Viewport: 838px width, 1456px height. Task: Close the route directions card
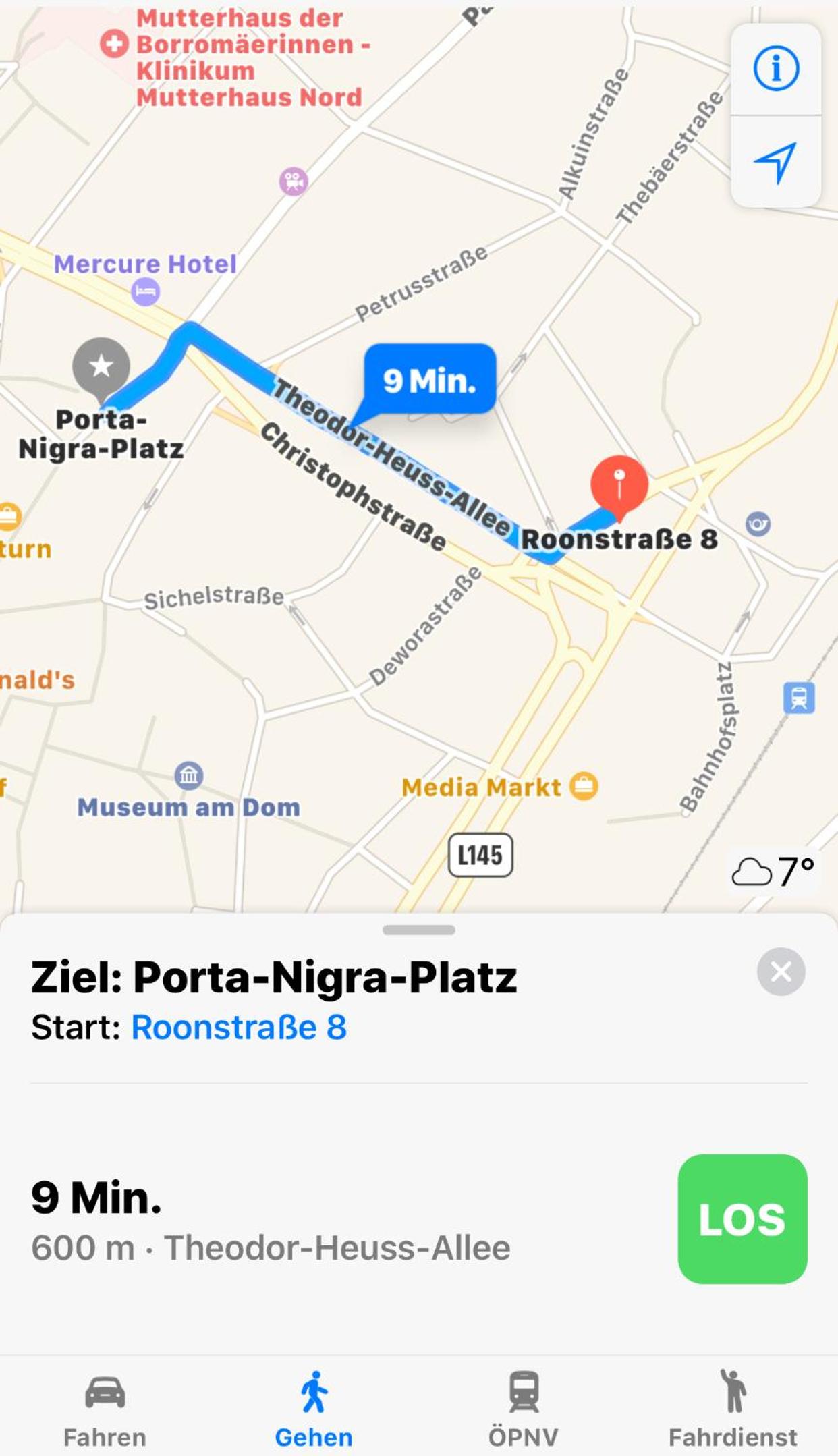click(x=781, y=972)
